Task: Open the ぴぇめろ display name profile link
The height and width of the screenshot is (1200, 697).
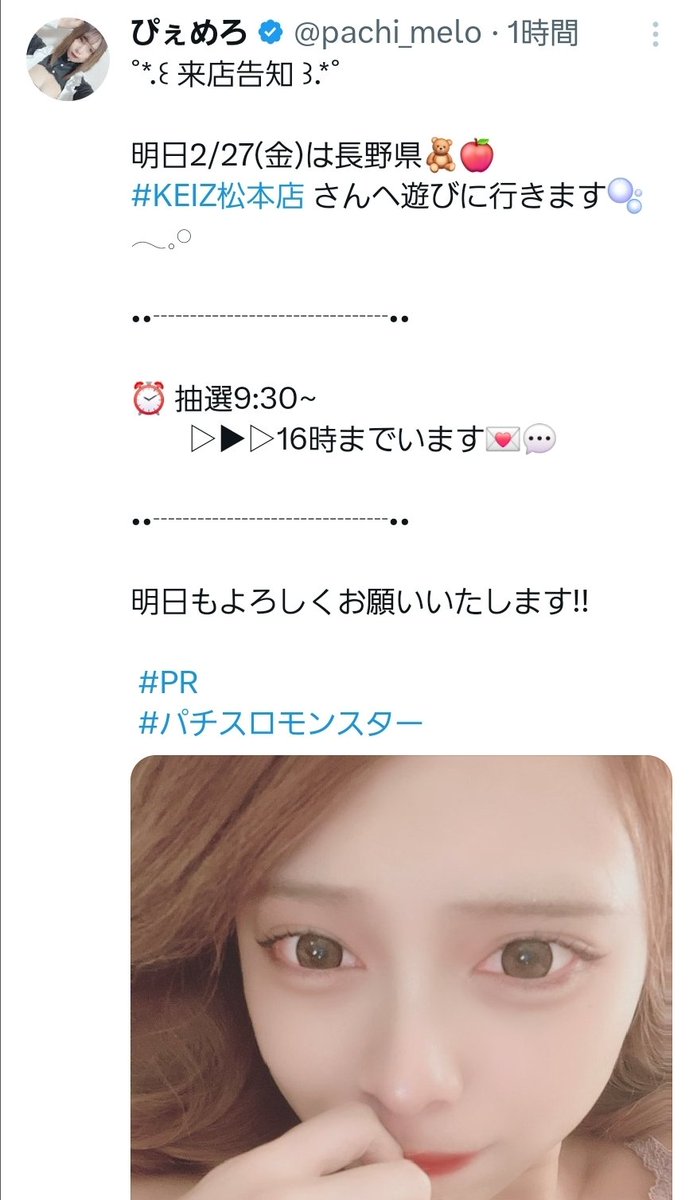Action: (x=190, y=34)
